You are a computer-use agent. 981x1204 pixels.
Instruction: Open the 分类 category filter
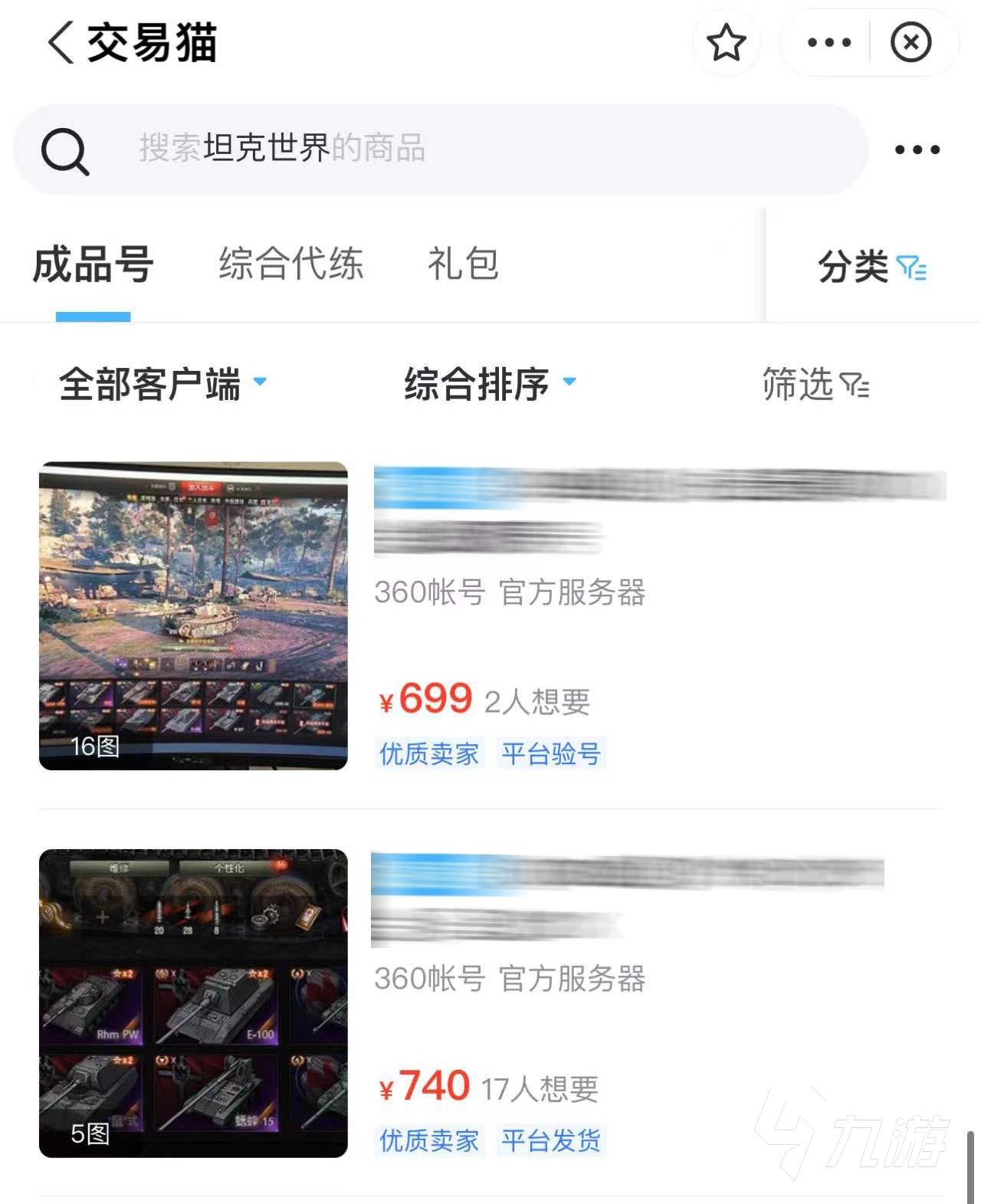pyautogui.click(x=871, y=267)
